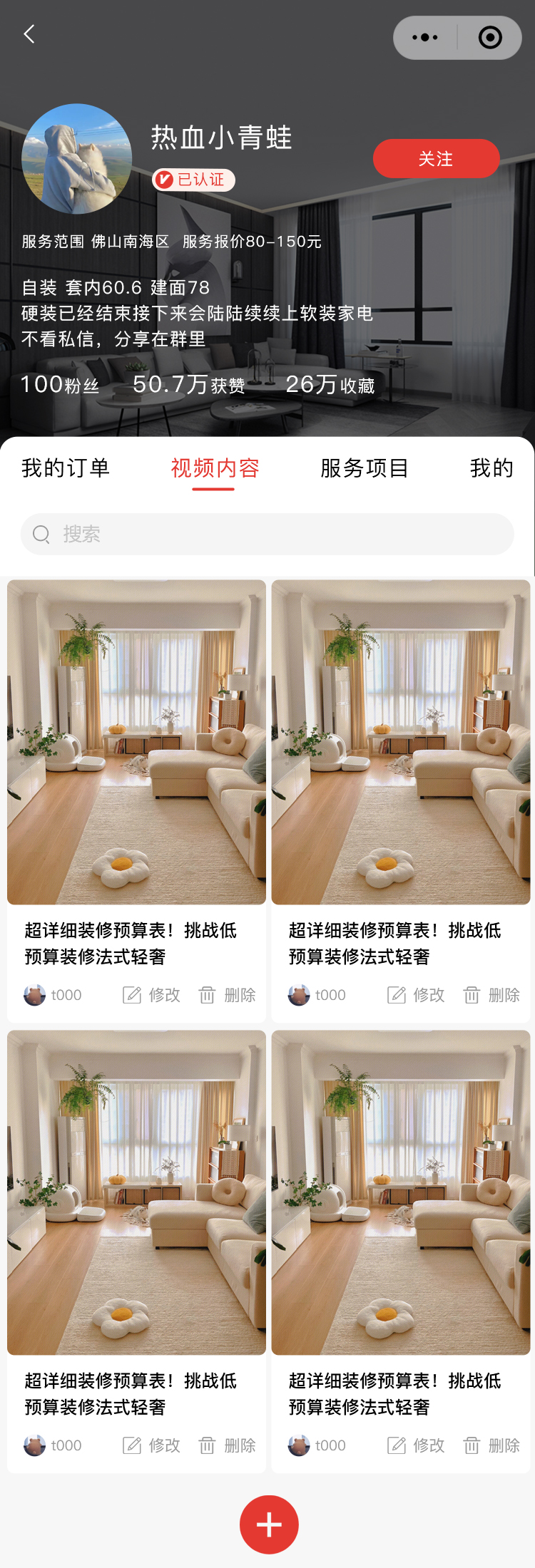Close the mini program with the circle icon

[490, 38]
